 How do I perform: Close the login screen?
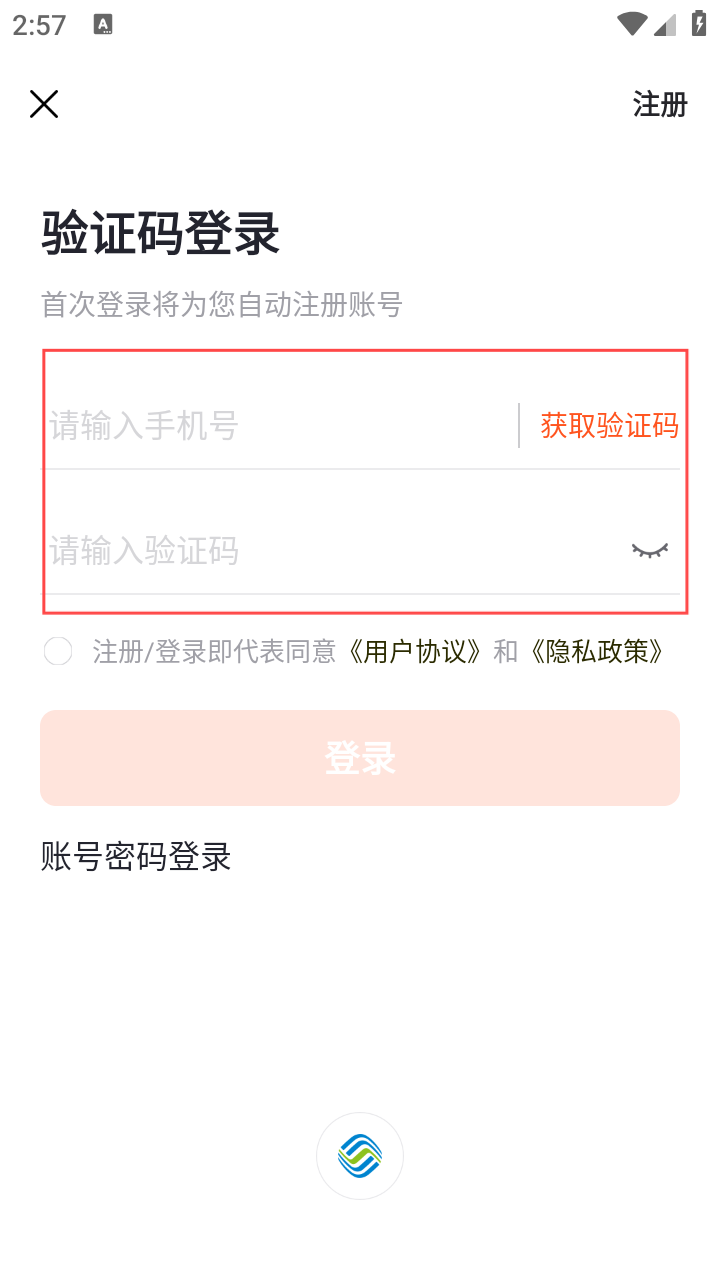click(x=44, y=104)
